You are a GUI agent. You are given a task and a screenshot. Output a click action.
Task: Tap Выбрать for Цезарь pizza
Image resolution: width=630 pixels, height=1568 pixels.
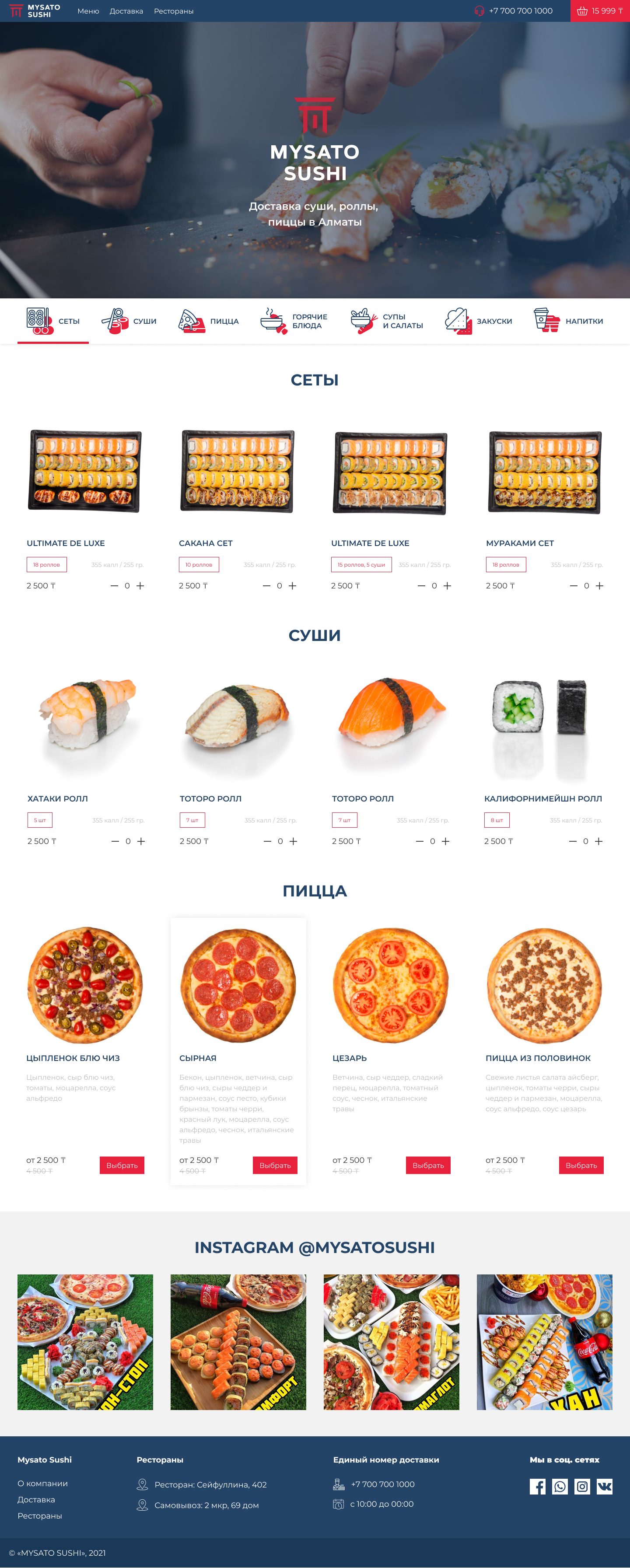[428, 1165]
